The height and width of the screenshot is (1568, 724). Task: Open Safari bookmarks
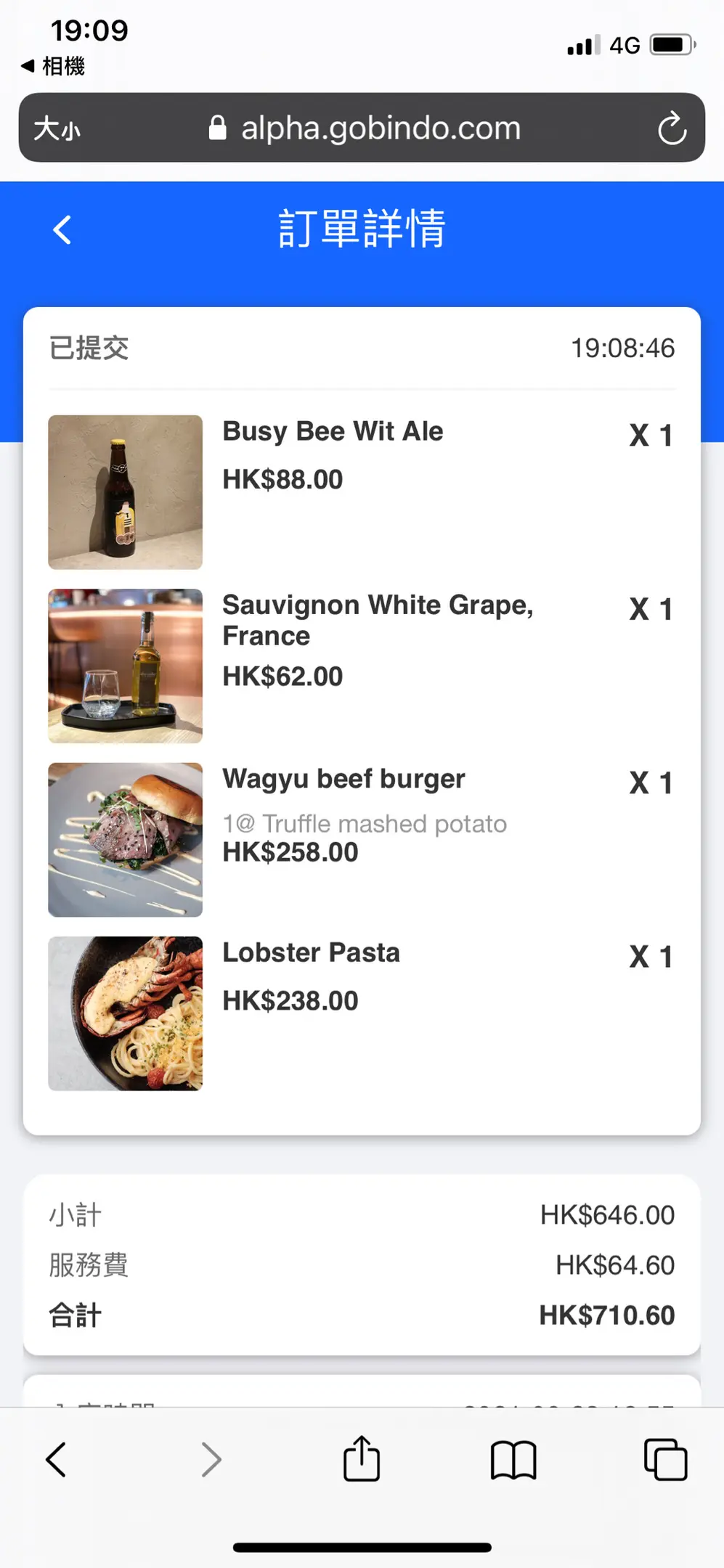click(513, 1460)
